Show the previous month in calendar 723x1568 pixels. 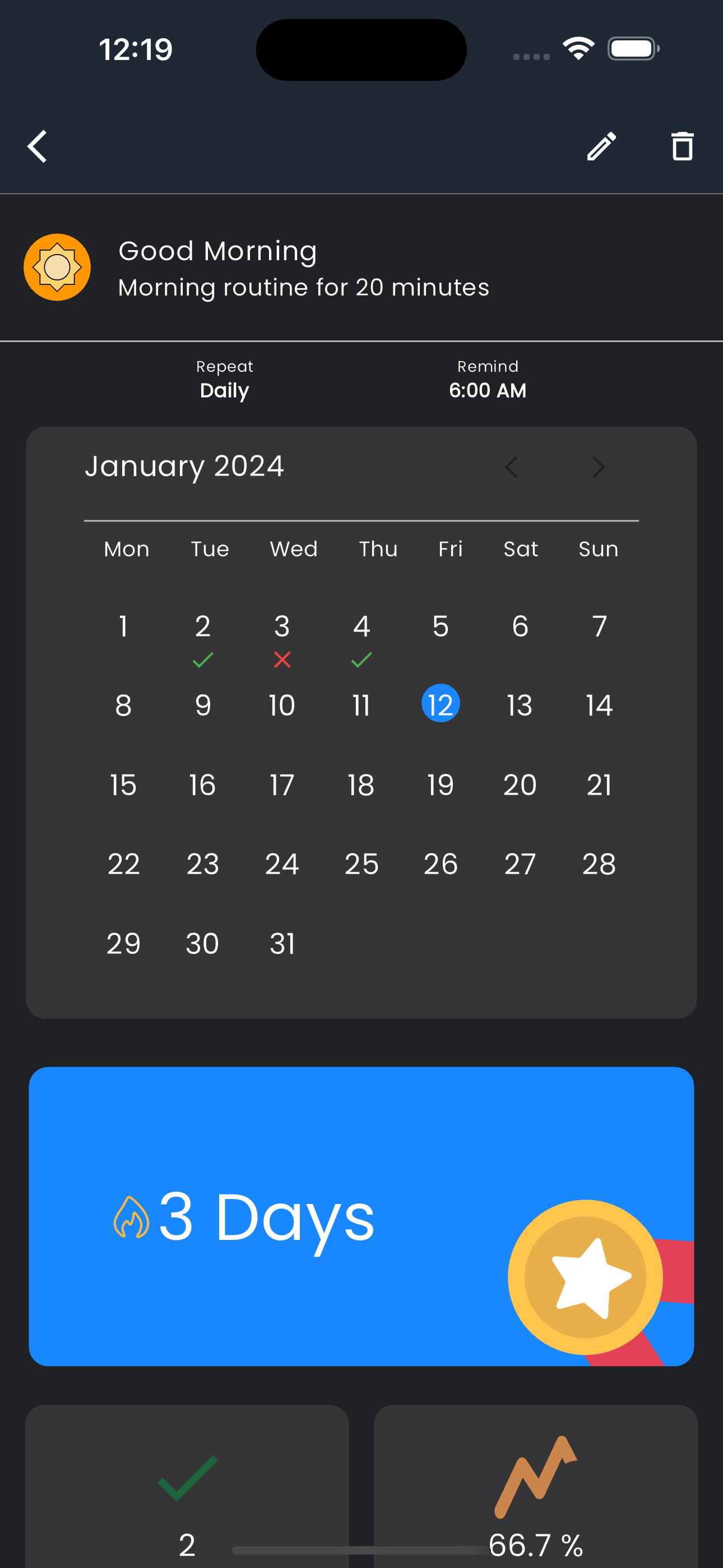coord(511,468)
